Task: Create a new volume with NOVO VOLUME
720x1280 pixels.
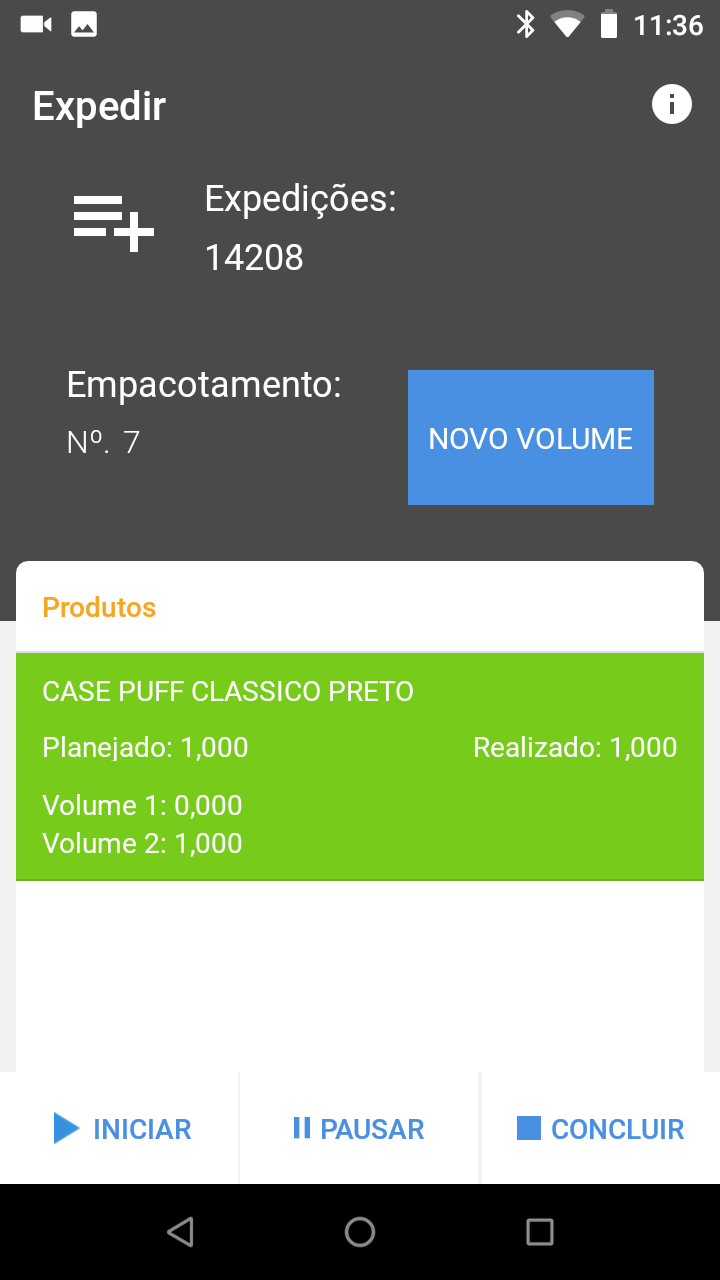Action: coord(531,438)
